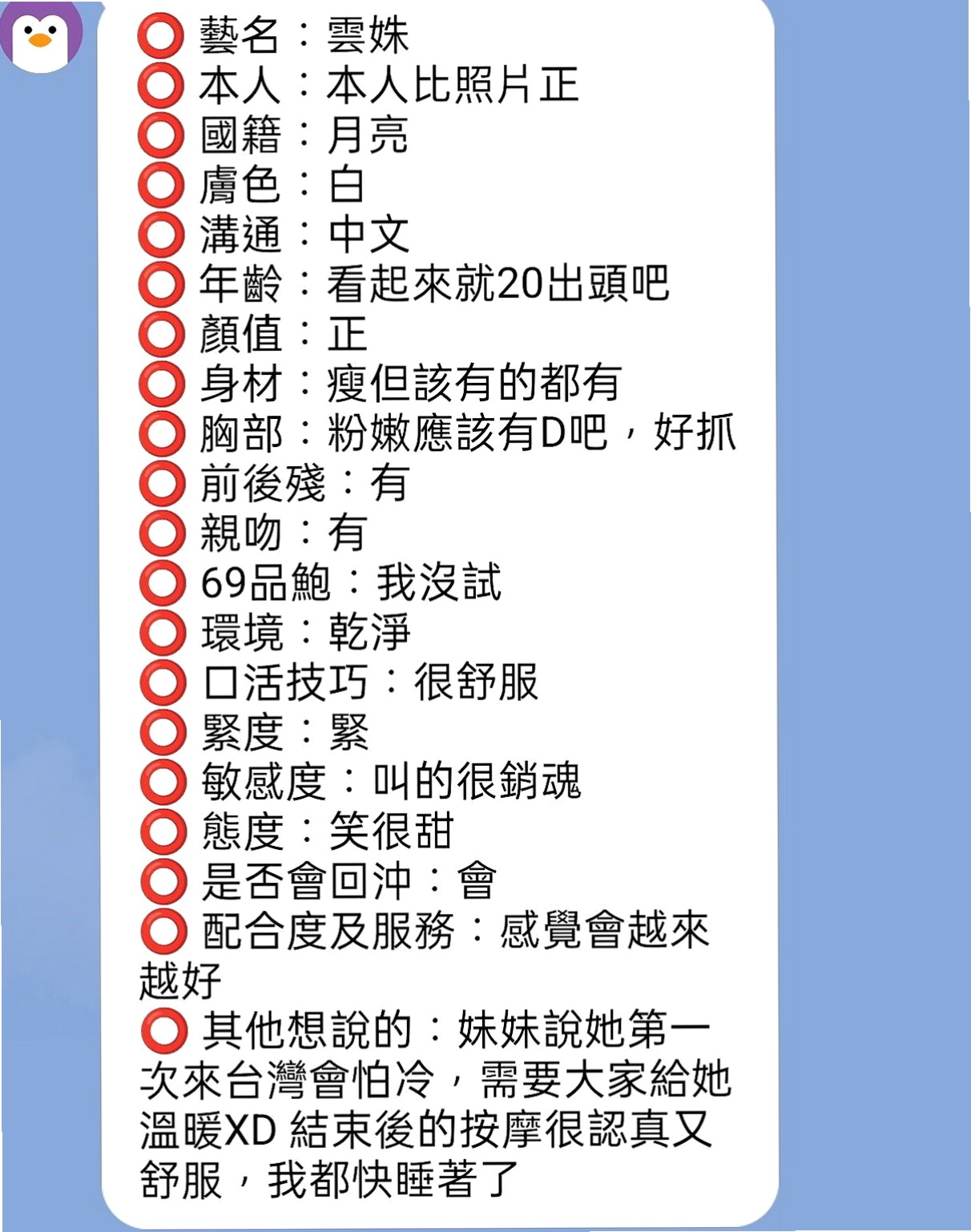Viewport: 971px width, 1232px height.
Task: Open the sender's penguin avatar profile
Action: pos(40,35)
